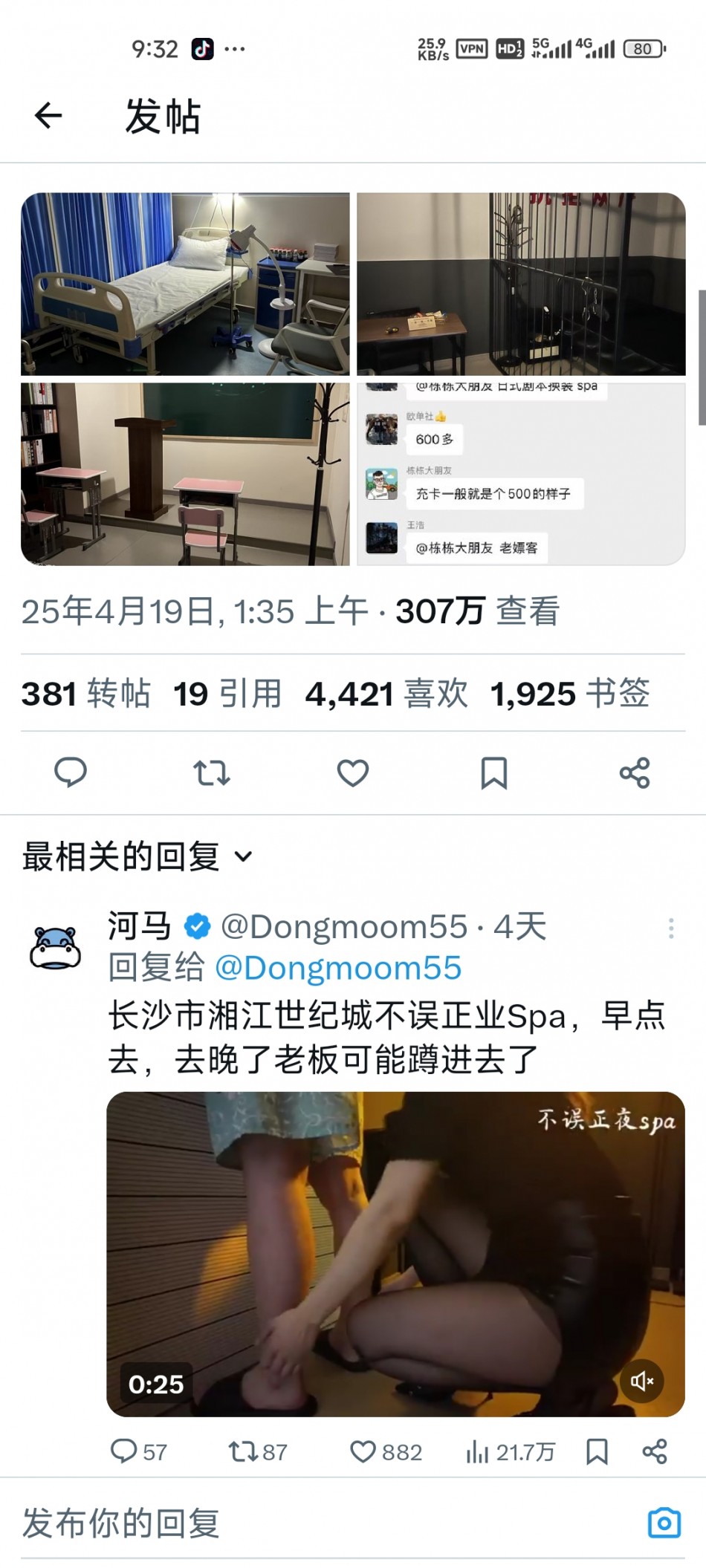The width and height of the screenshot is (706, 1568).
Task: Share the main post
Action: (635, 772)
